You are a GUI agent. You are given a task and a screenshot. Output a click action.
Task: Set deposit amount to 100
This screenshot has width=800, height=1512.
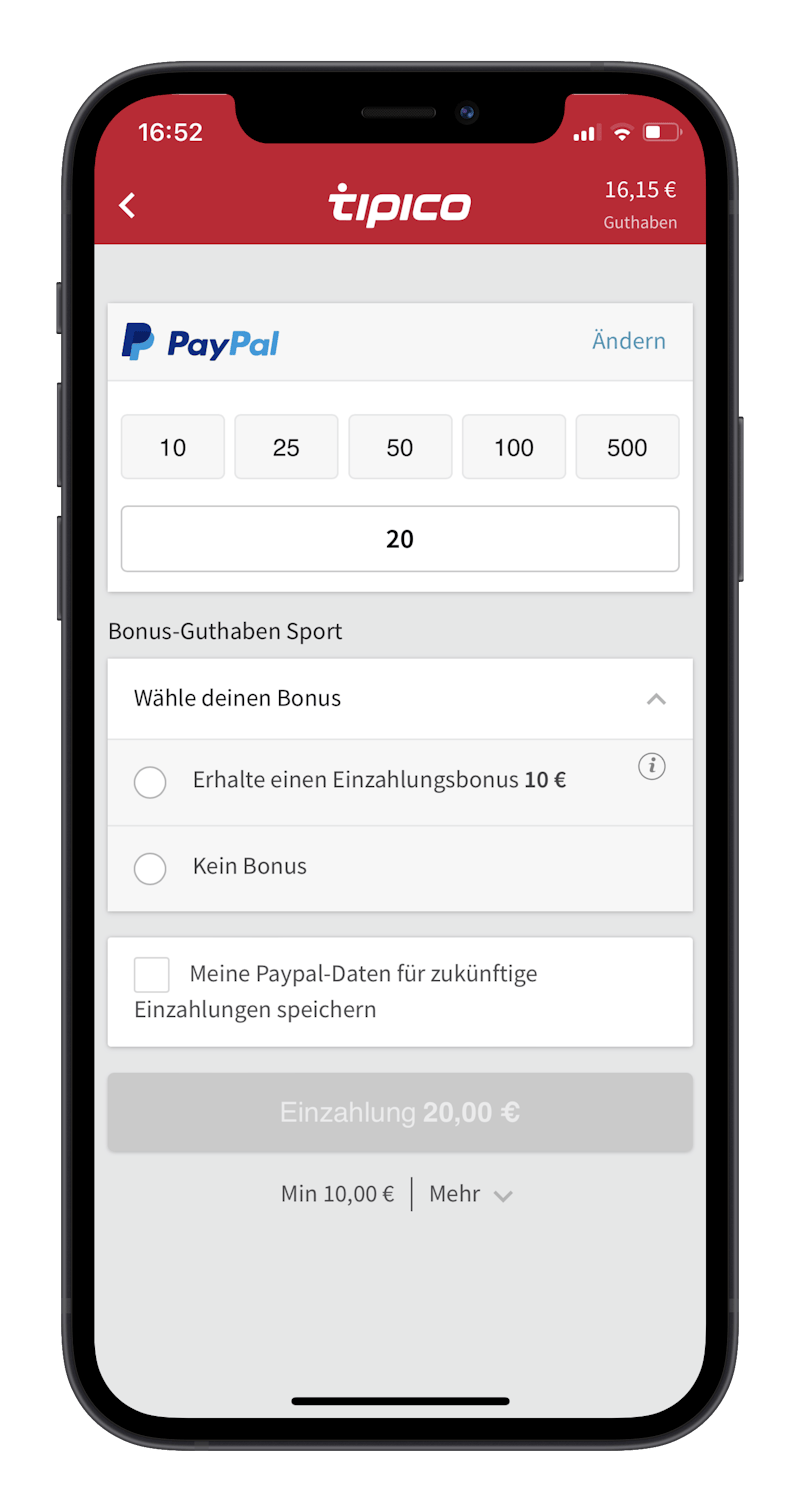pyautogui.click(x=514, y=447)
